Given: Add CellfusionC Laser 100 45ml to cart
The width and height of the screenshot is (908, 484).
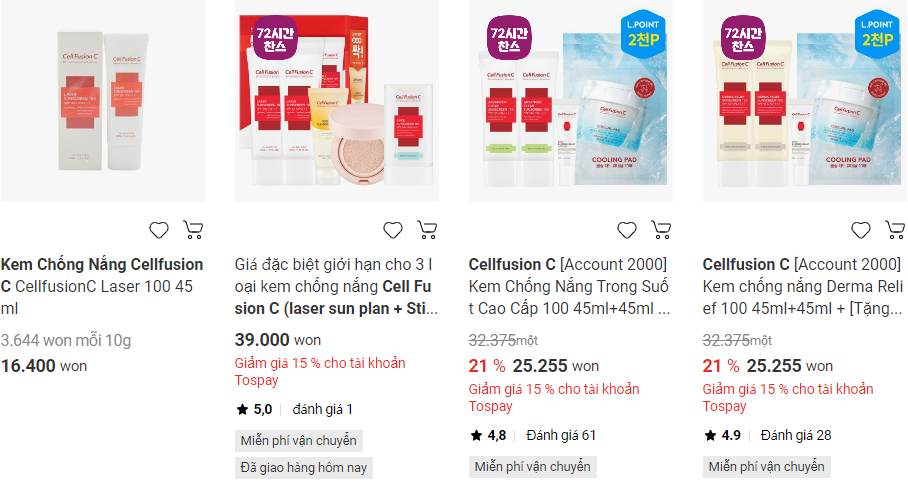Looking at the screenshot, I should pos(193,231).
